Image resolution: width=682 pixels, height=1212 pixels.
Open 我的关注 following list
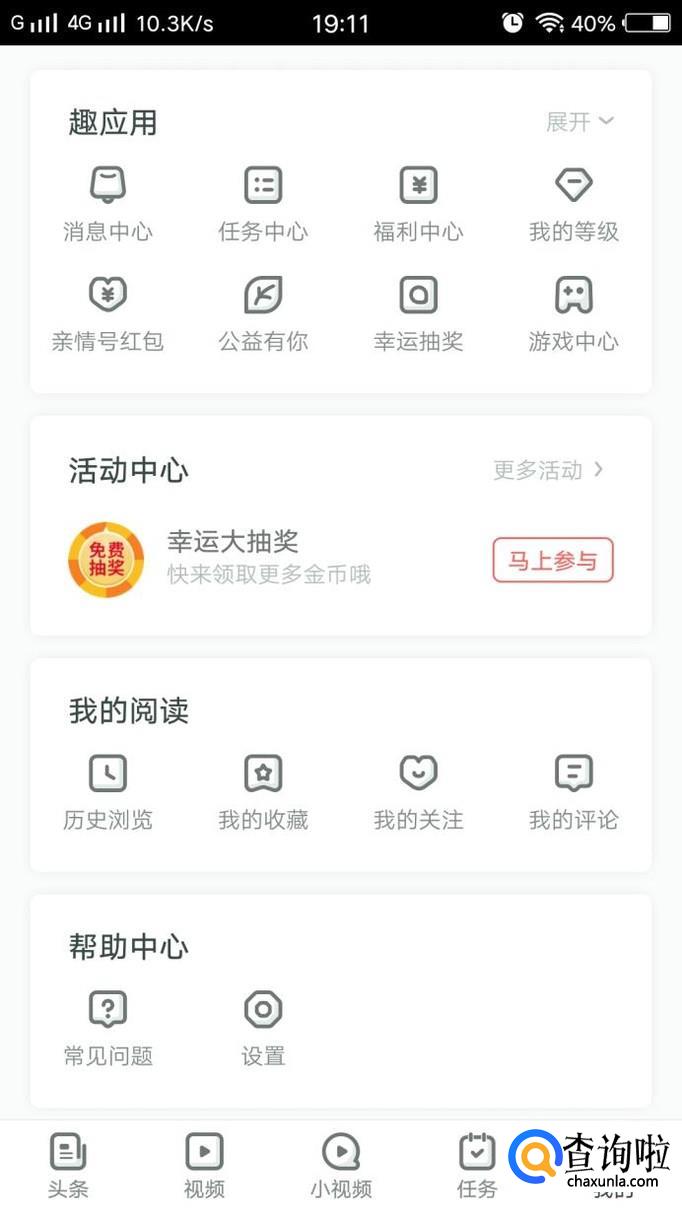coord(418,792)
